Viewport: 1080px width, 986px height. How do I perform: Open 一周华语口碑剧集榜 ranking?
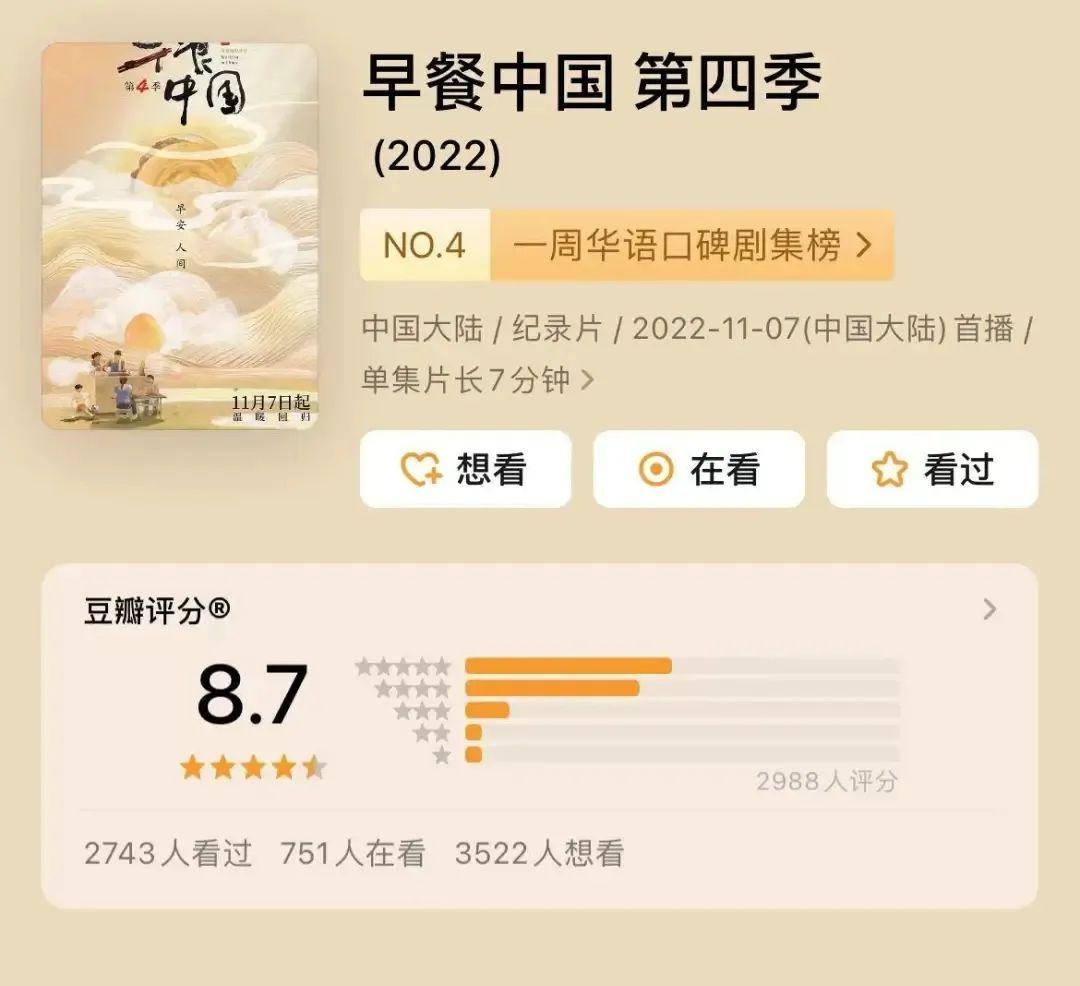pos(690,245)
